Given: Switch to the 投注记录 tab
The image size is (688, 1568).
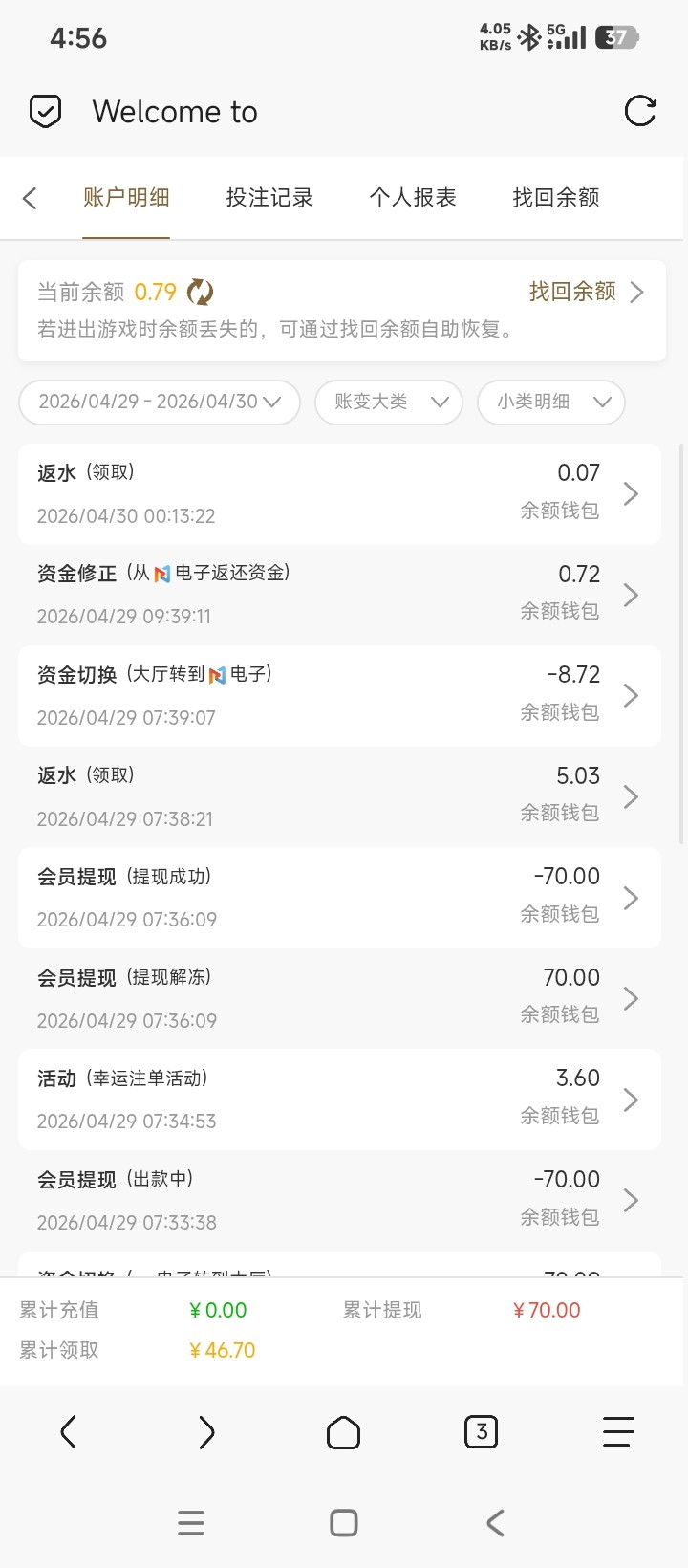Looking at the screenshot, I should click(x=269, y=198).
